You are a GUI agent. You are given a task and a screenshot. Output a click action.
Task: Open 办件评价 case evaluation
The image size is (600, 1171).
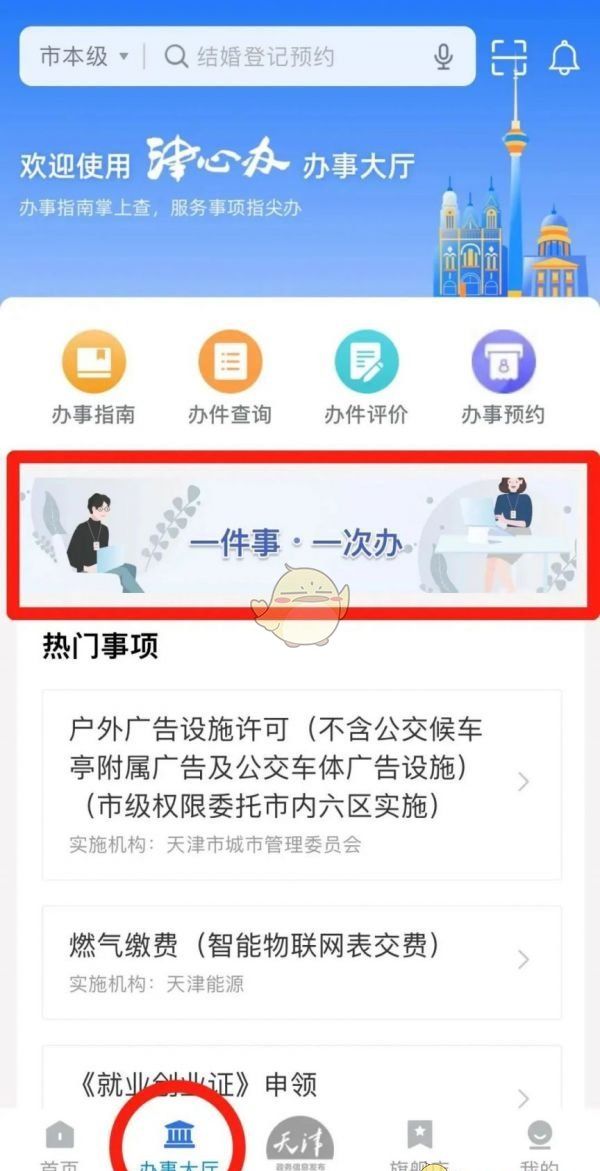(366, 379)
